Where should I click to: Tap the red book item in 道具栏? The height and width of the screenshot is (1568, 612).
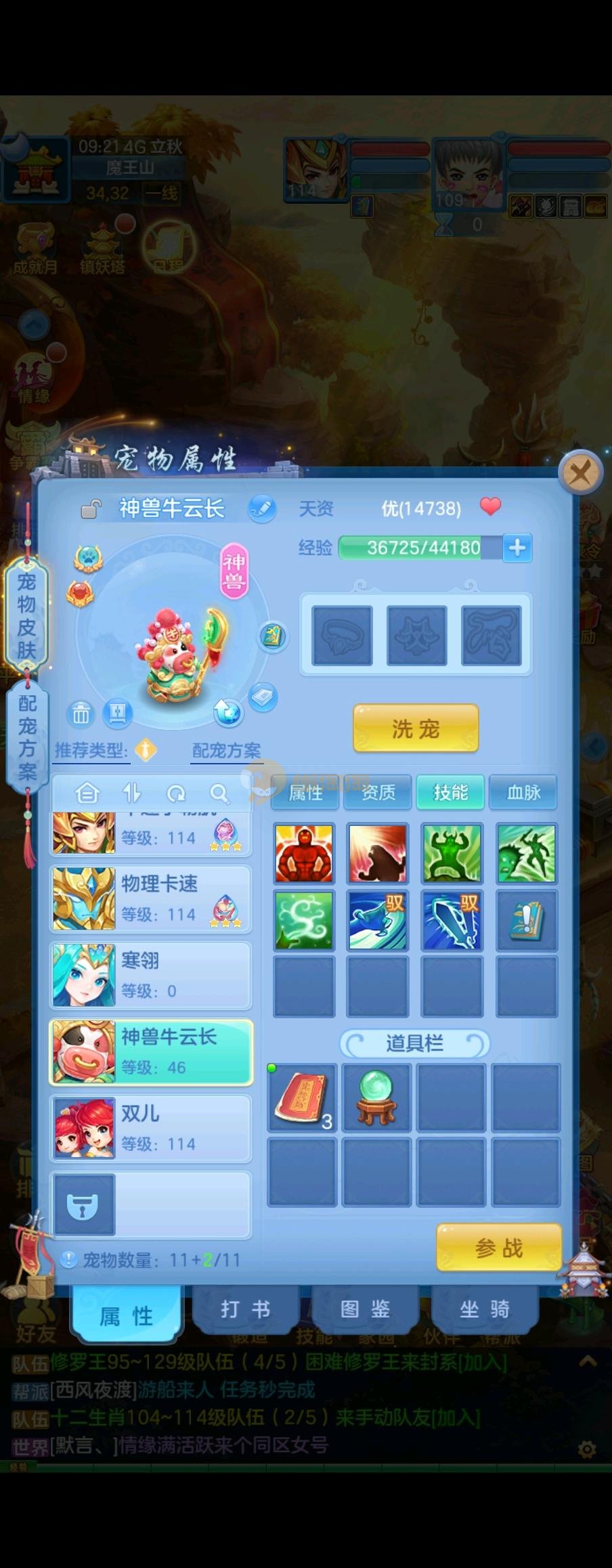pyautogui.click(x=302, y=1097)
